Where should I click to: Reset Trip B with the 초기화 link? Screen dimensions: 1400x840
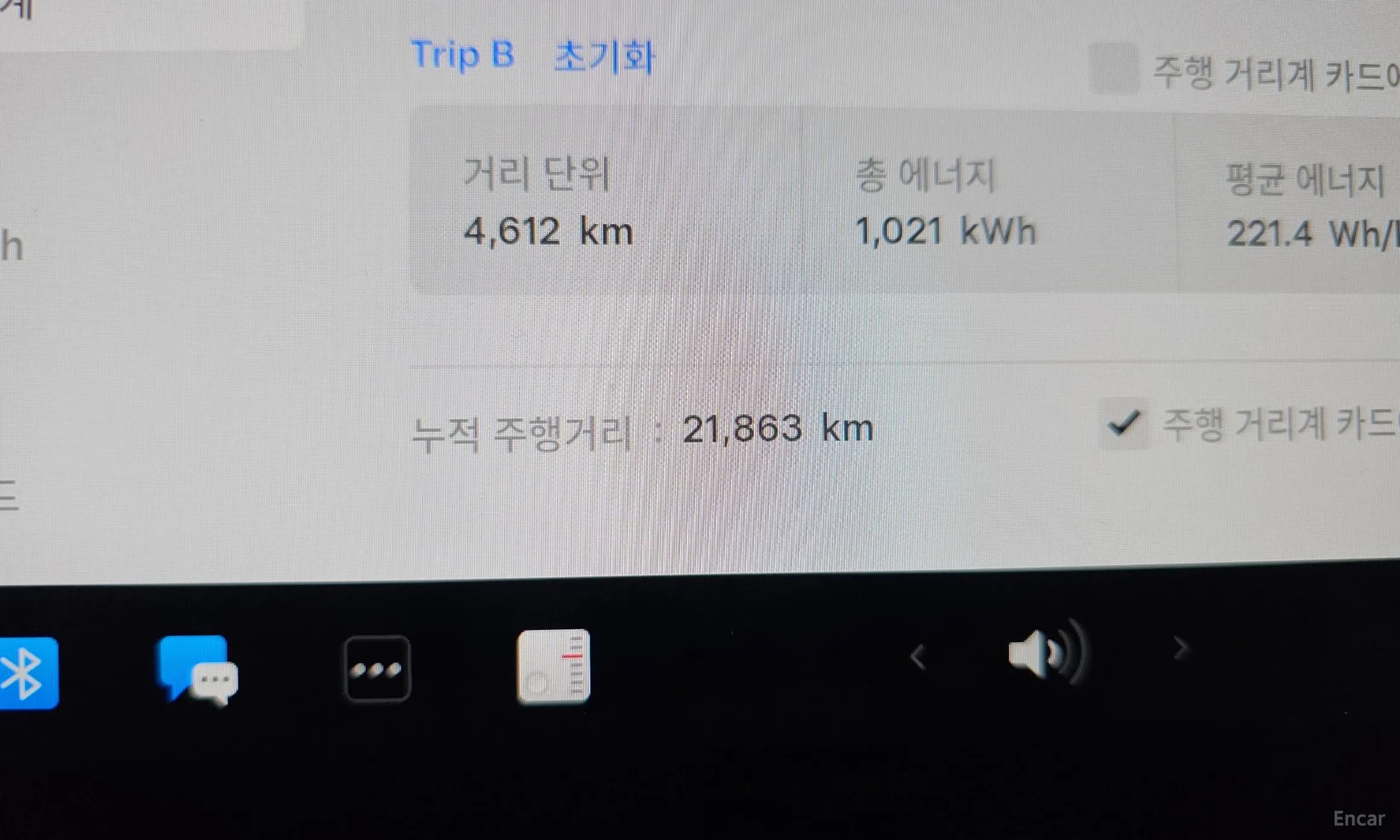pyautogui.click(x=604, y=57)
